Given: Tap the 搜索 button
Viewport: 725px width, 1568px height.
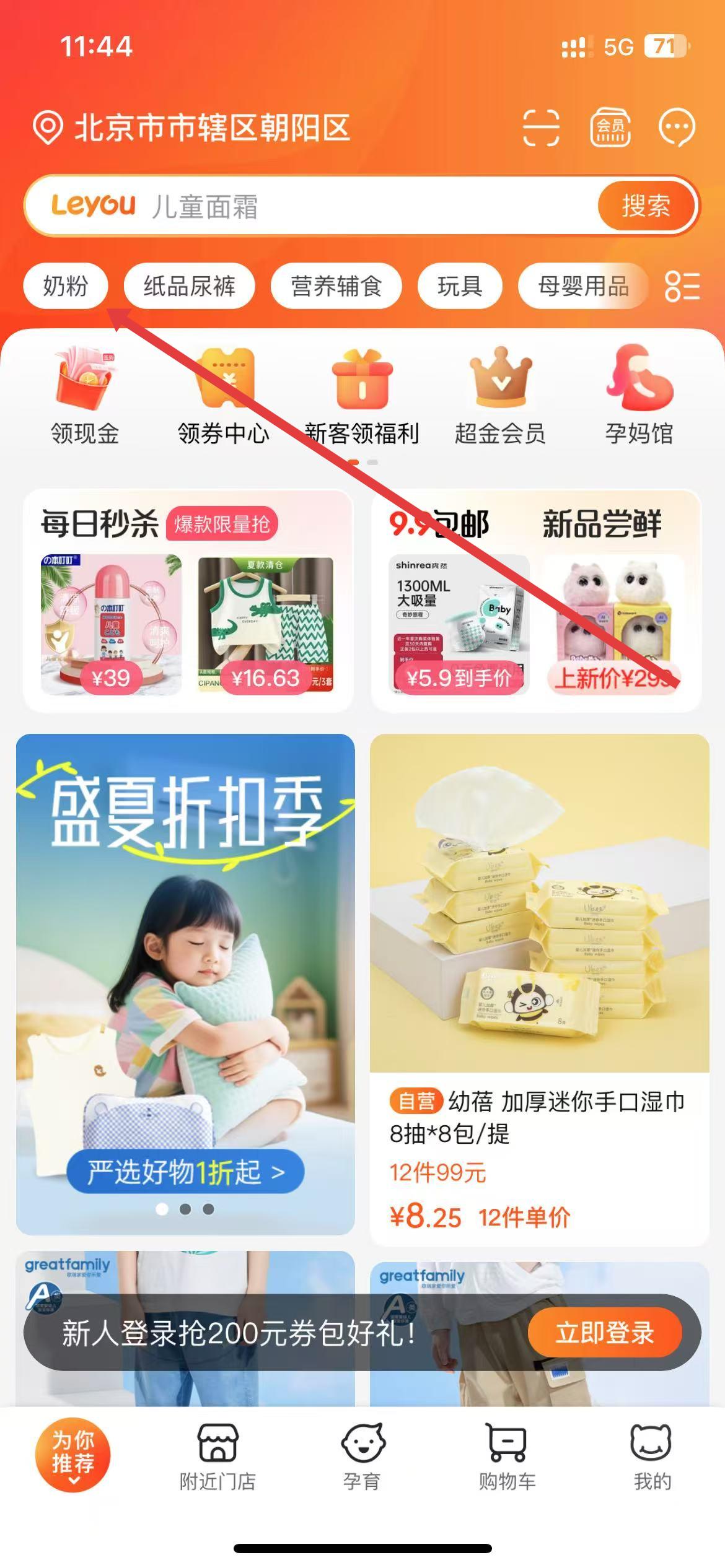Looking at the screenshot, I should 646,206.
